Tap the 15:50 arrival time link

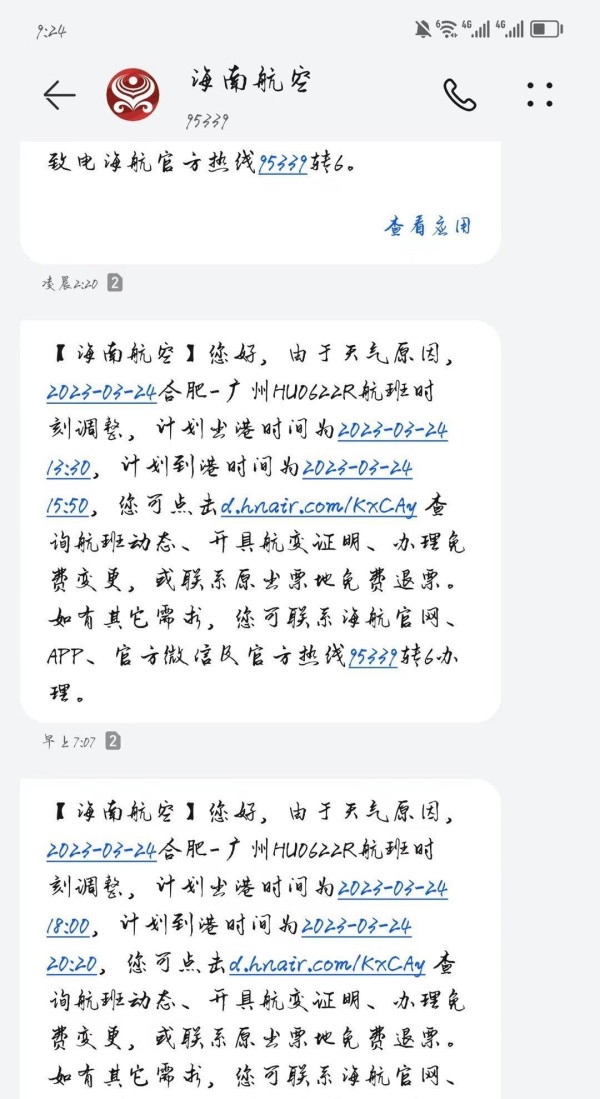(68, 505)
